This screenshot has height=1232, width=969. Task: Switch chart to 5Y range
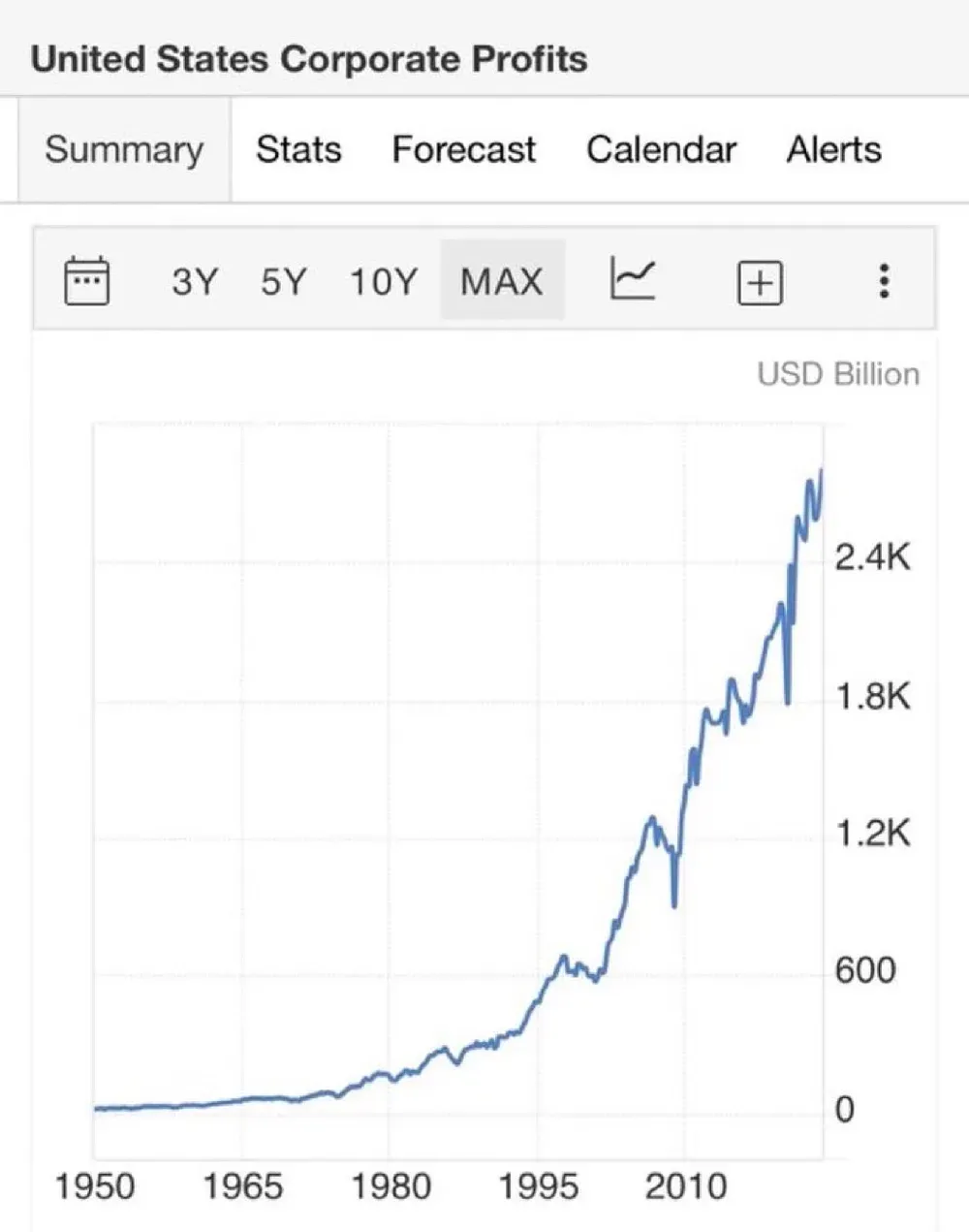(x=283, y=282)
